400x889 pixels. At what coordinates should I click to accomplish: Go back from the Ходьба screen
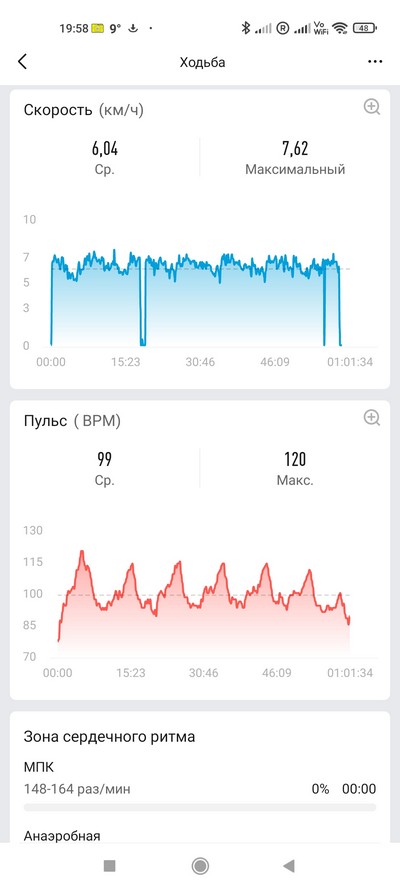(x=22, y=62)
